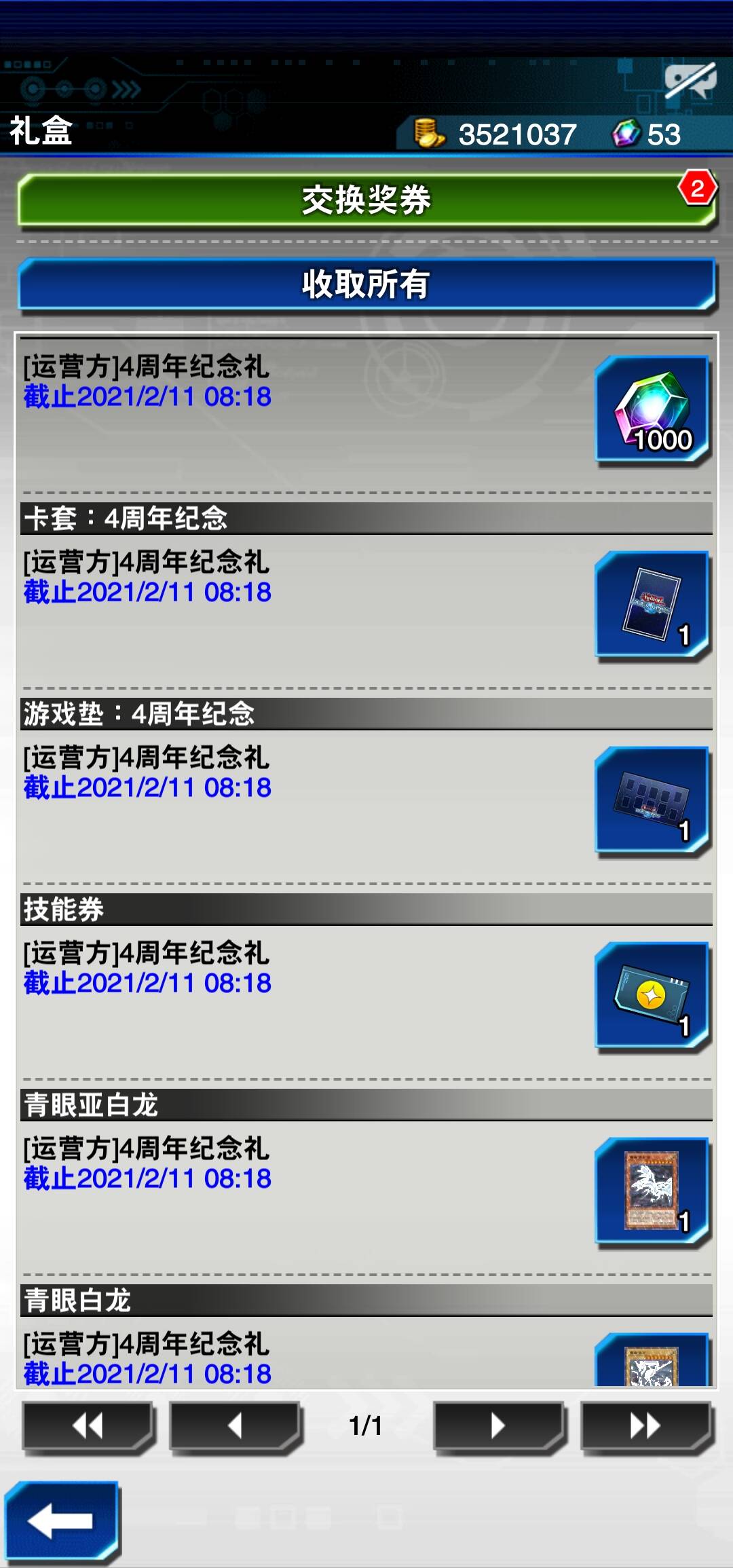Go back using the blue arrow
Screen dimensions: 733x1568
coord(61,1520)
